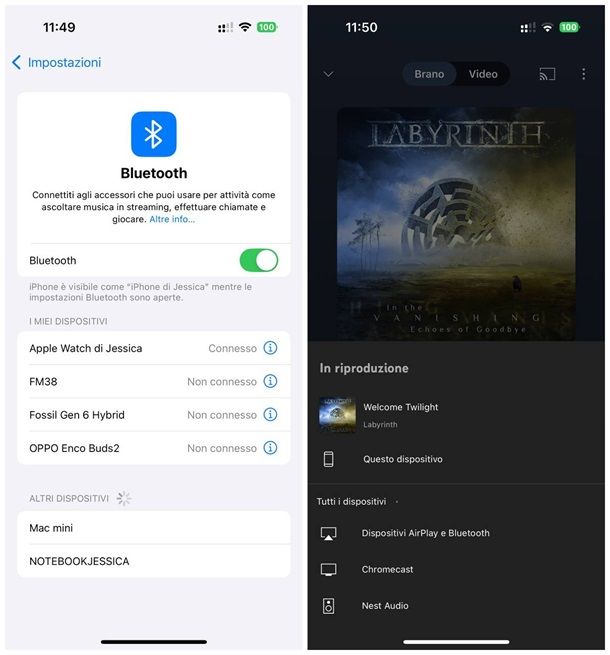
Task: Select the Brano tab
Action: coord(429,74)
